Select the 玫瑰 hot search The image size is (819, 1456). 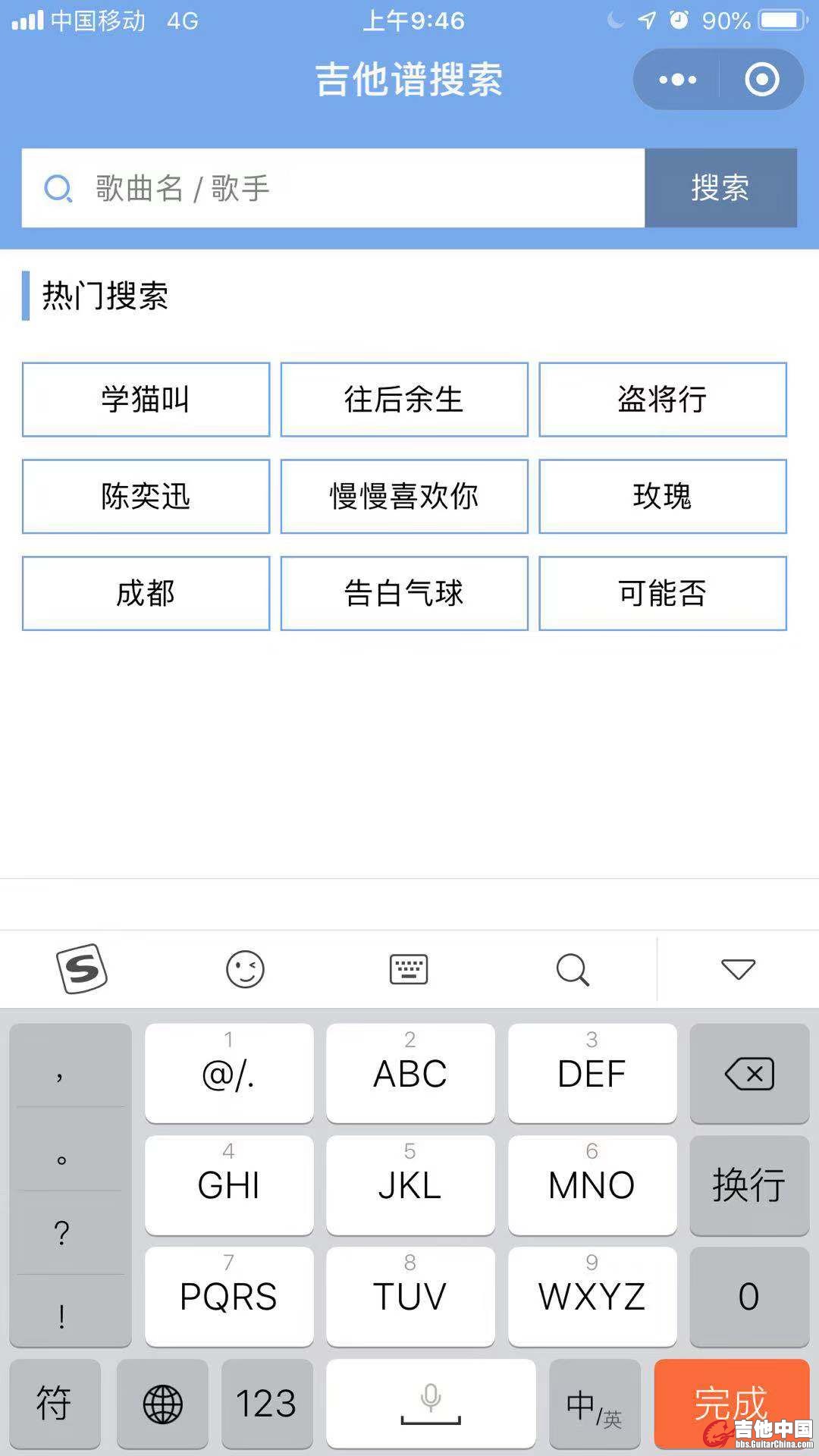click(662, 497)
